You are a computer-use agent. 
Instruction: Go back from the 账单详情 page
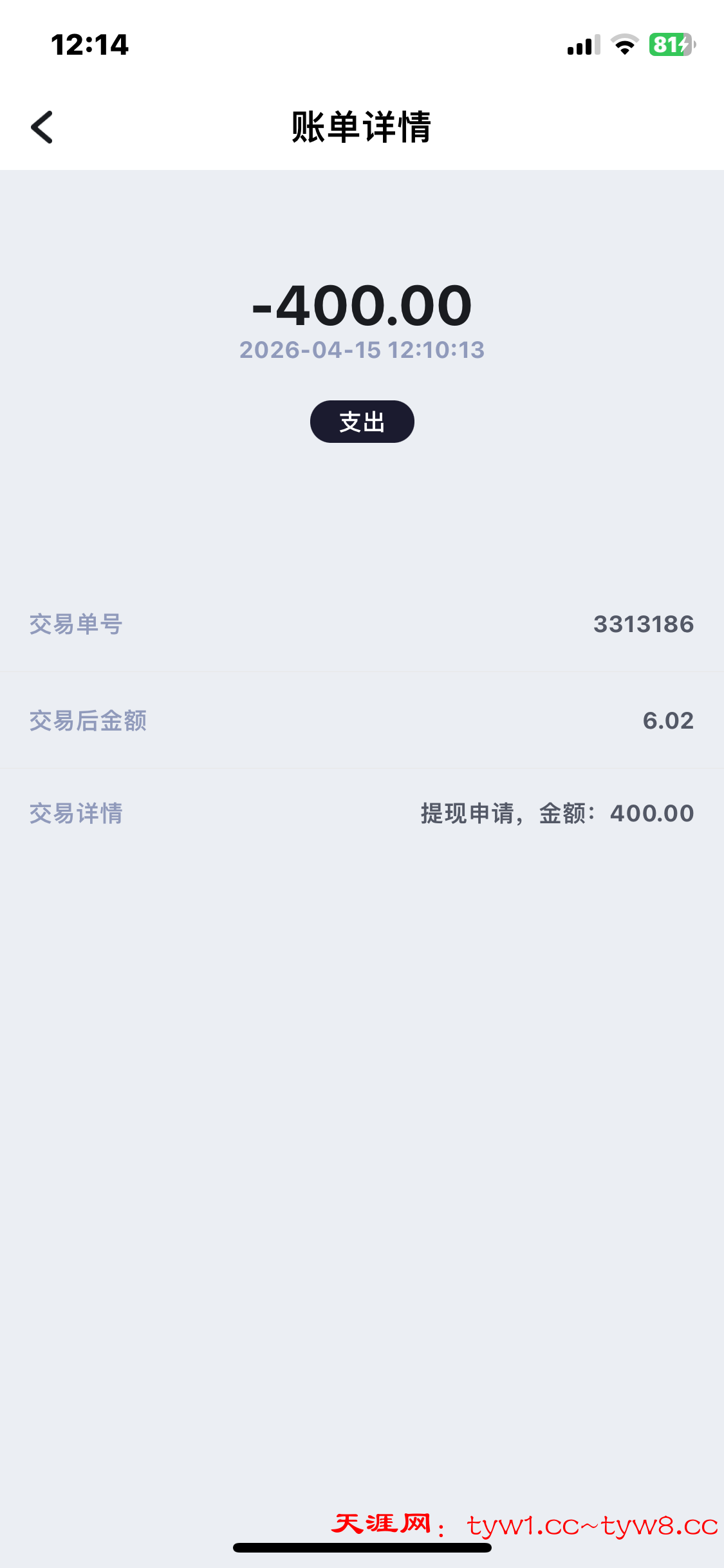click(42, 127)
